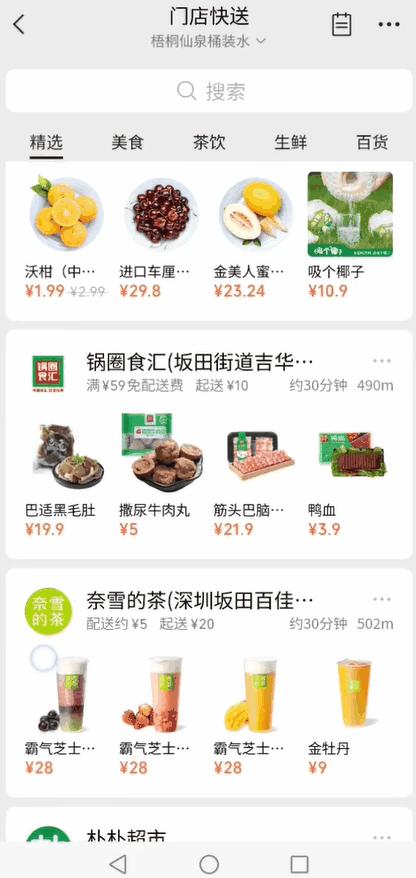Open the 沃柑 product at ¥1.99

(66, 236)
